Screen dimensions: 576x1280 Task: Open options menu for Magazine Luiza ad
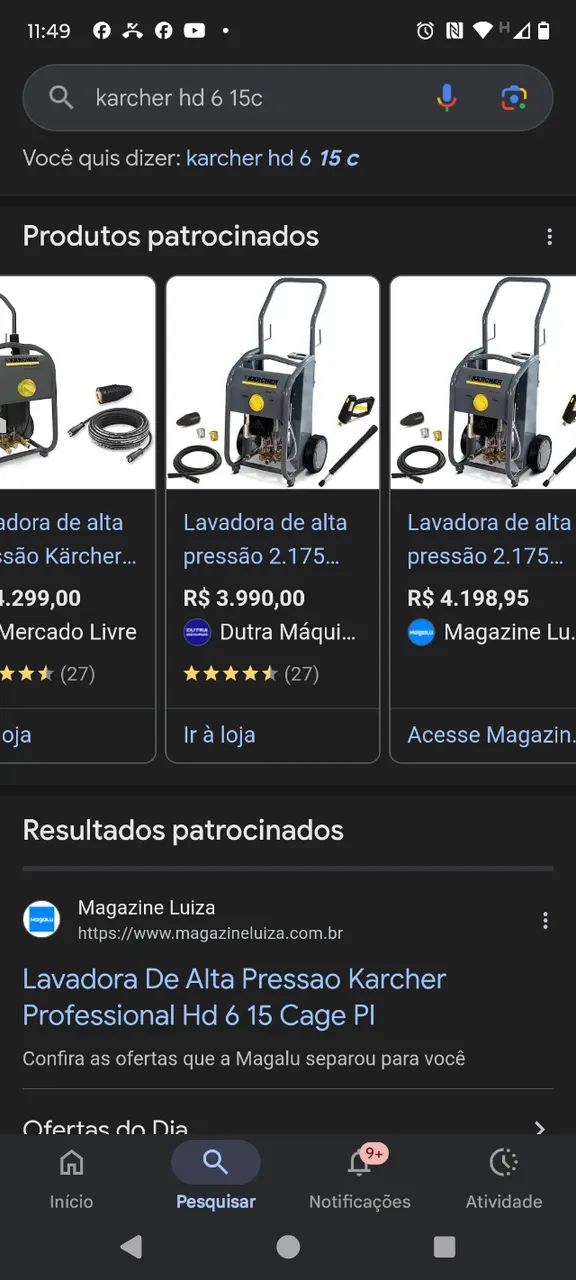click(x=545, y=921)
